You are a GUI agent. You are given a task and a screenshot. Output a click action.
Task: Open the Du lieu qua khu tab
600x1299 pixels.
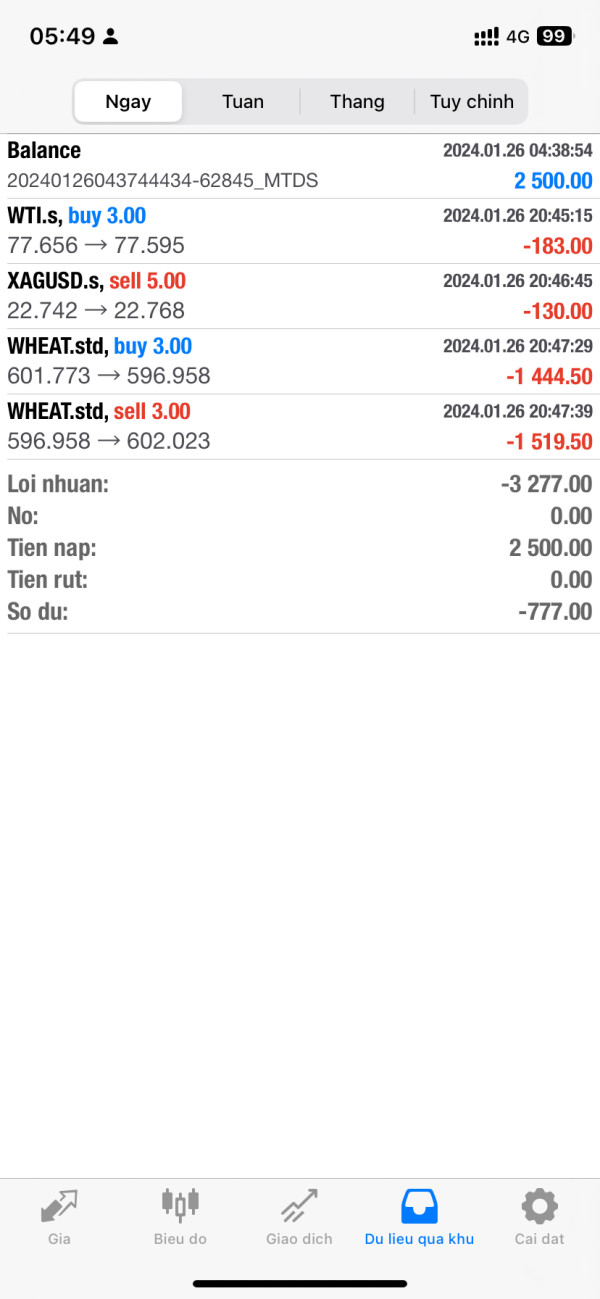[419, 1217]
